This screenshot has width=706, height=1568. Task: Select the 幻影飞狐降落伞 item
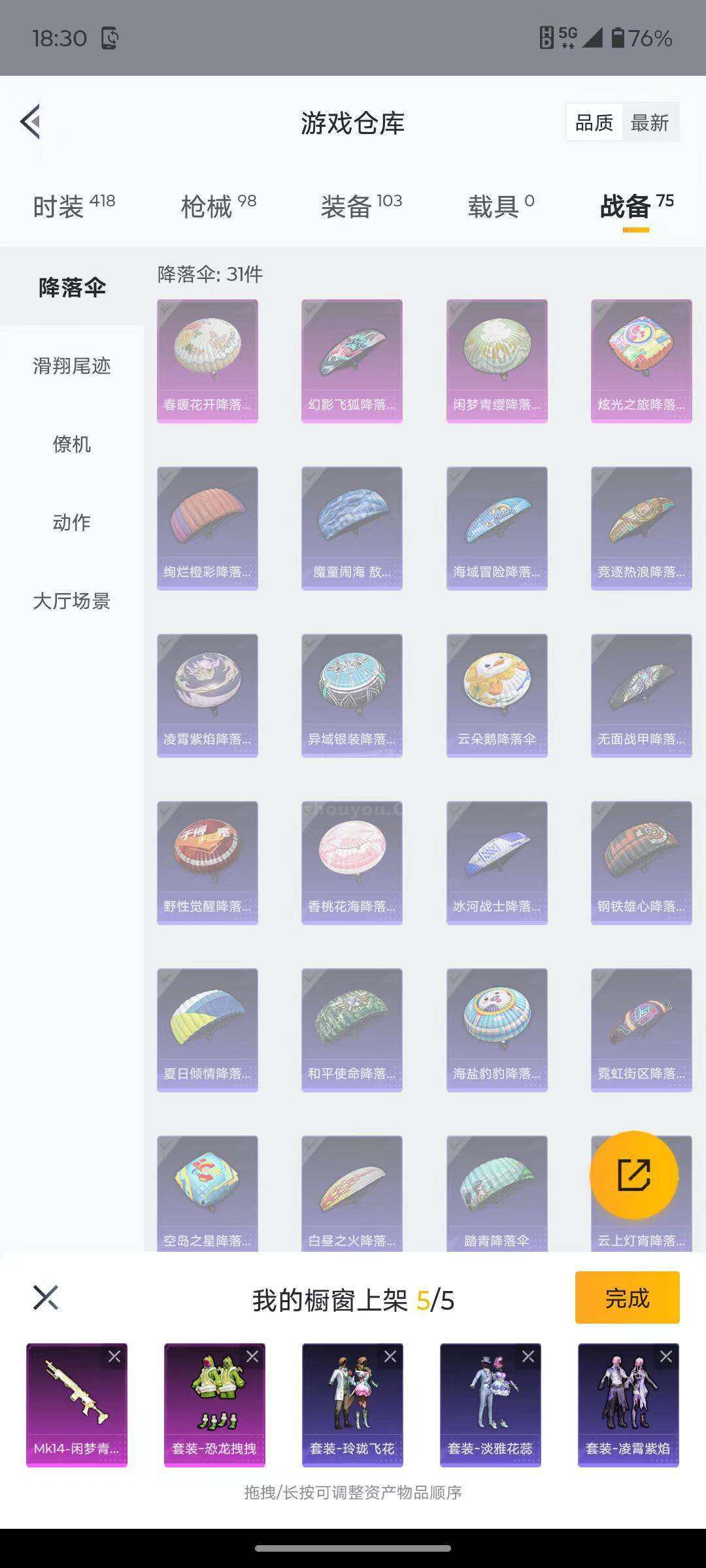point(352,361)
